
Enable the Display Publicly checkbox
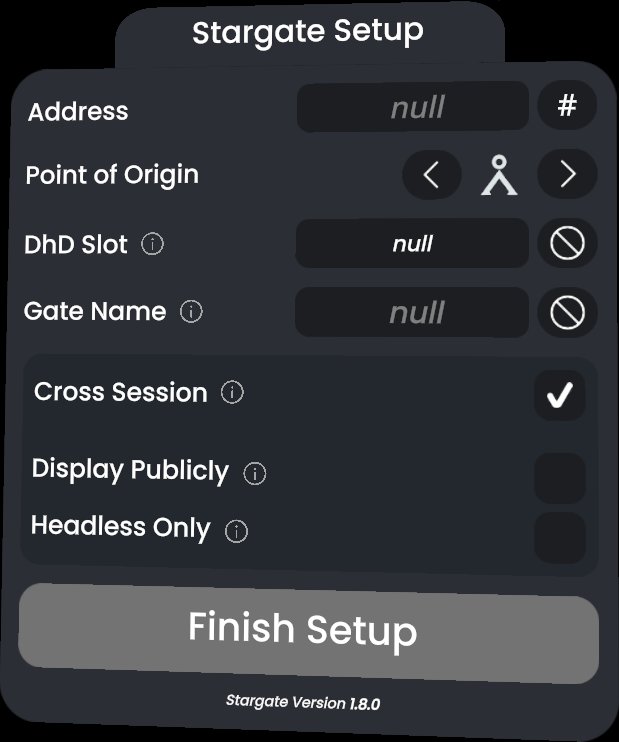pos(560,478)
